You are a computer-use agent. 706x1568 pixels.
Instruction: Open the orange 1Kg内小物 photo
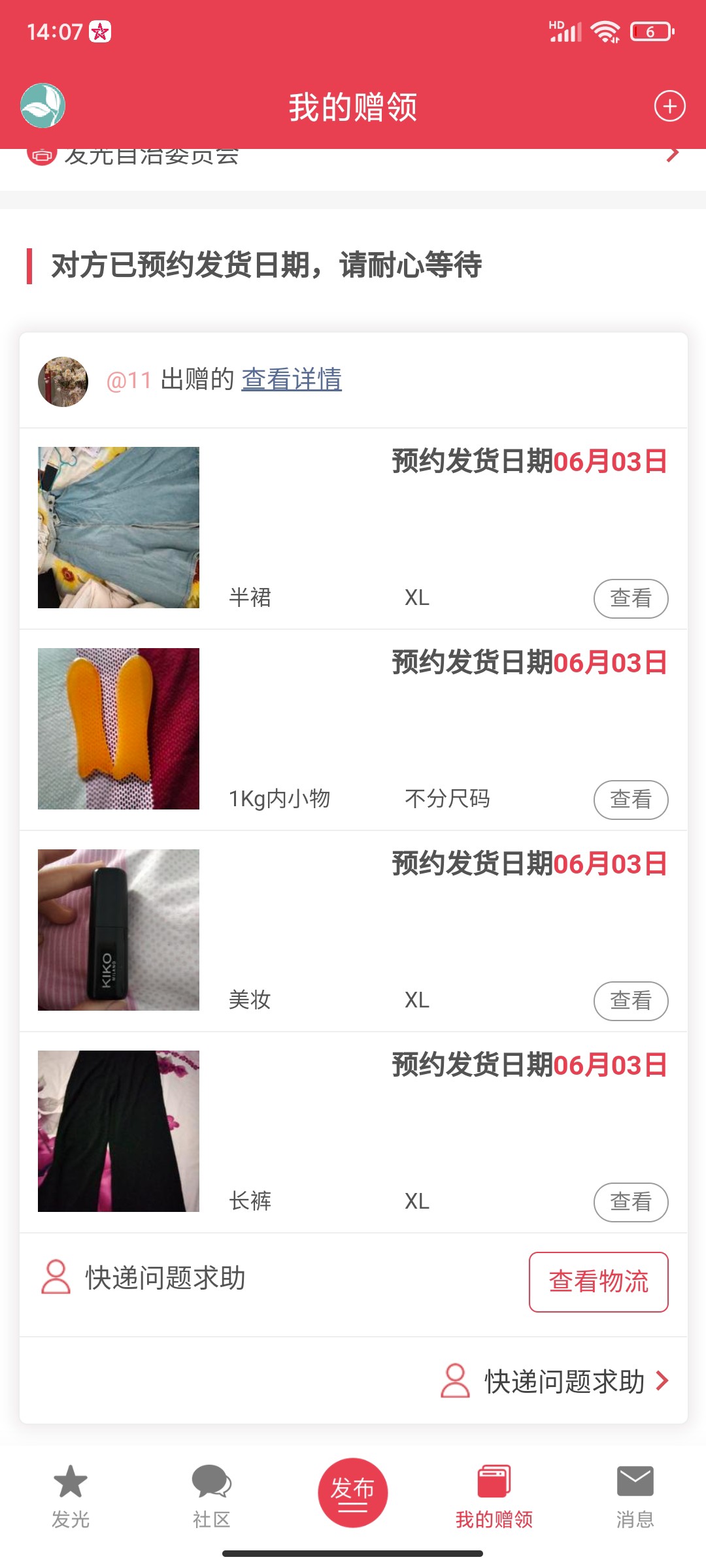click(x=118, y=728)
